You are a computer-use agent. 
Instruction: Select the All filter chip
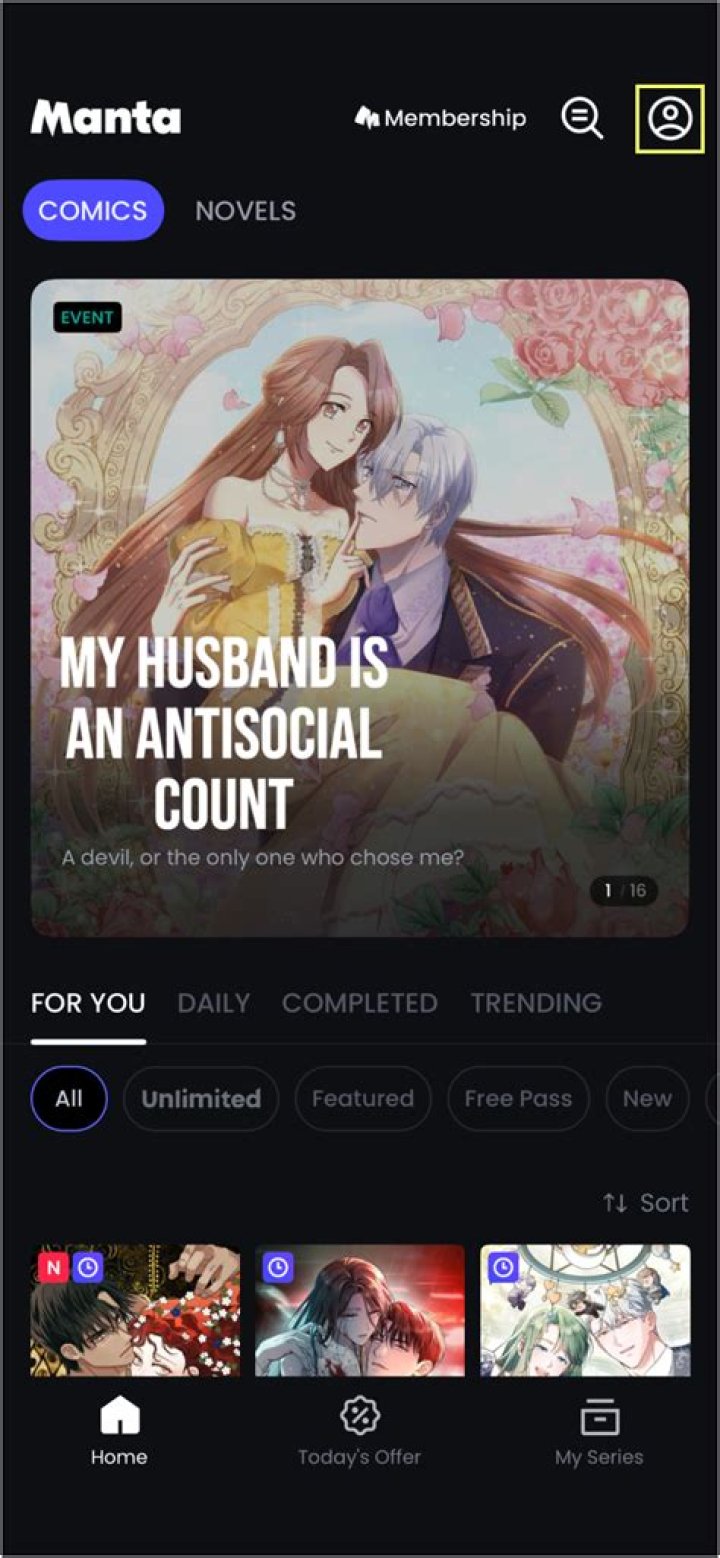69,1098
